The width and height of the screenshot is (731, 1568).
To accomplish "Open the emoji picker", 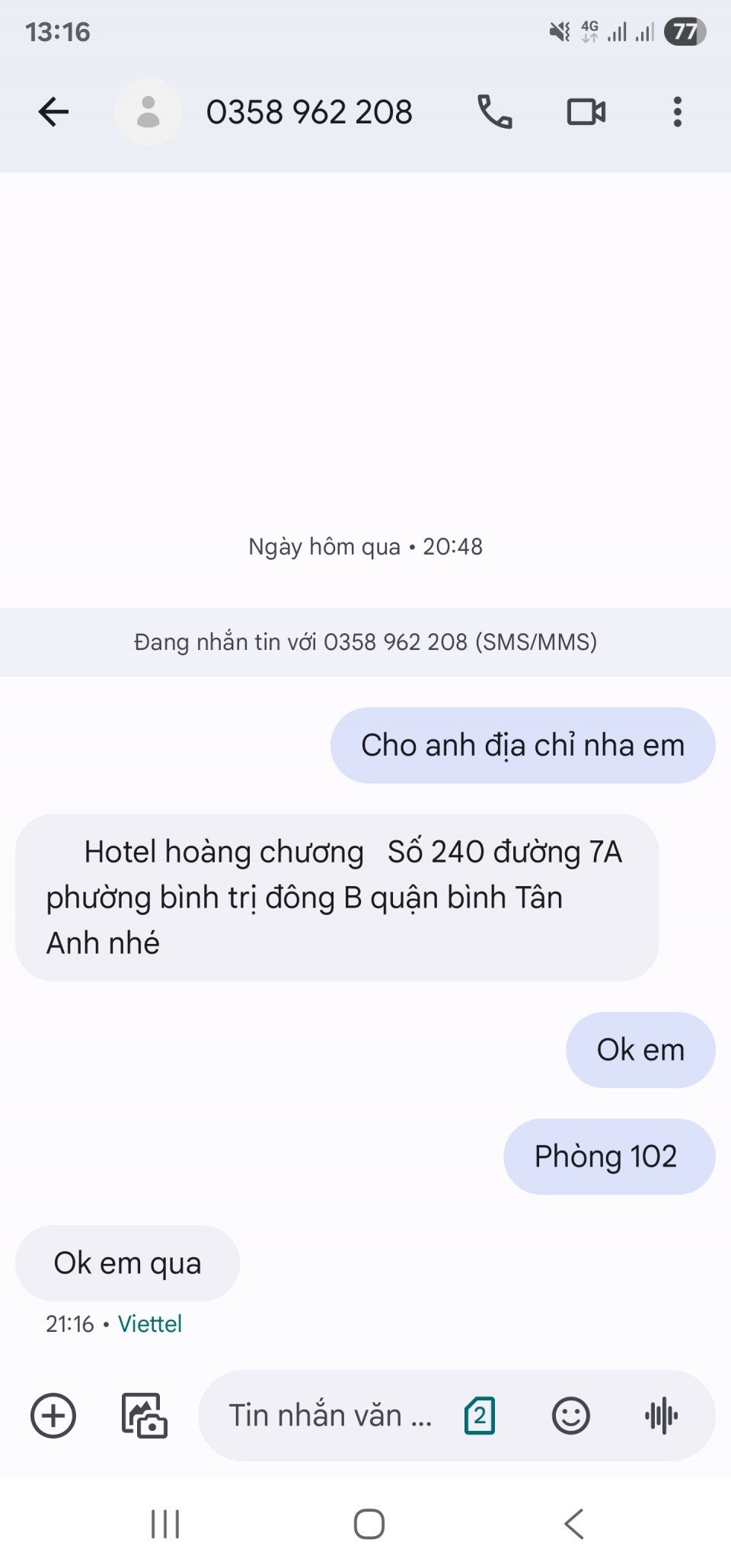I will [570, 1416].
